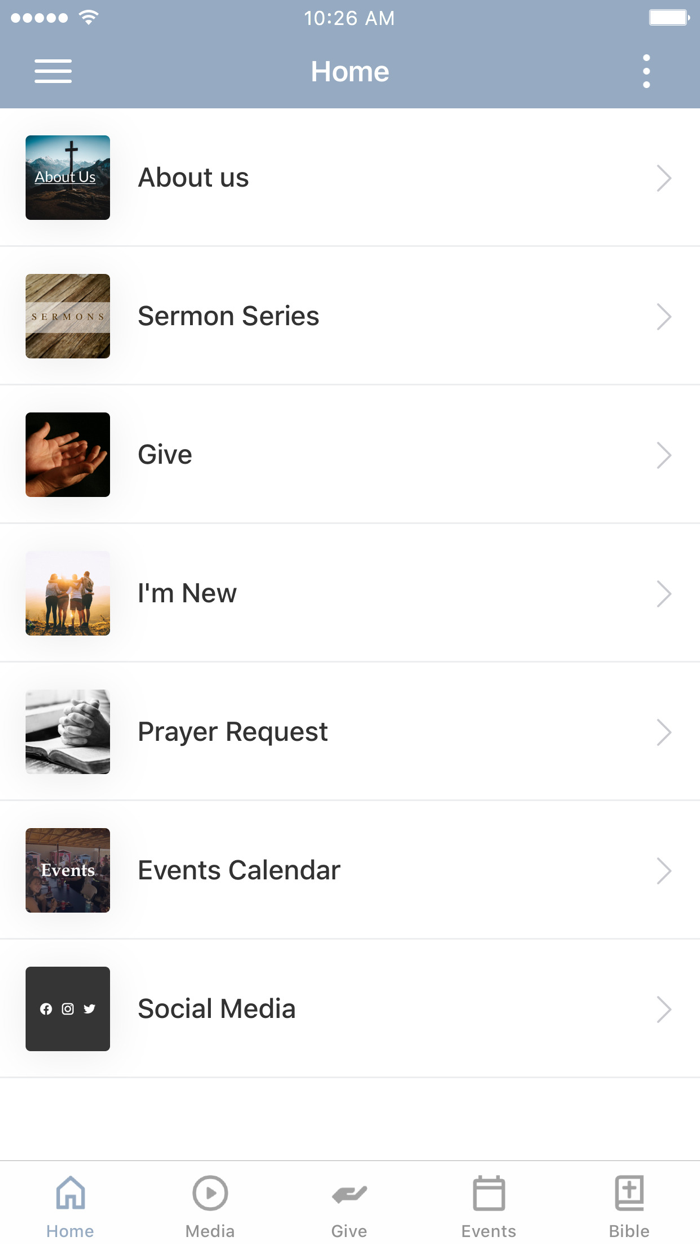Go to the Events tab
Viewport: 700px width, 1244px height.
click(x=489, y=1206)
